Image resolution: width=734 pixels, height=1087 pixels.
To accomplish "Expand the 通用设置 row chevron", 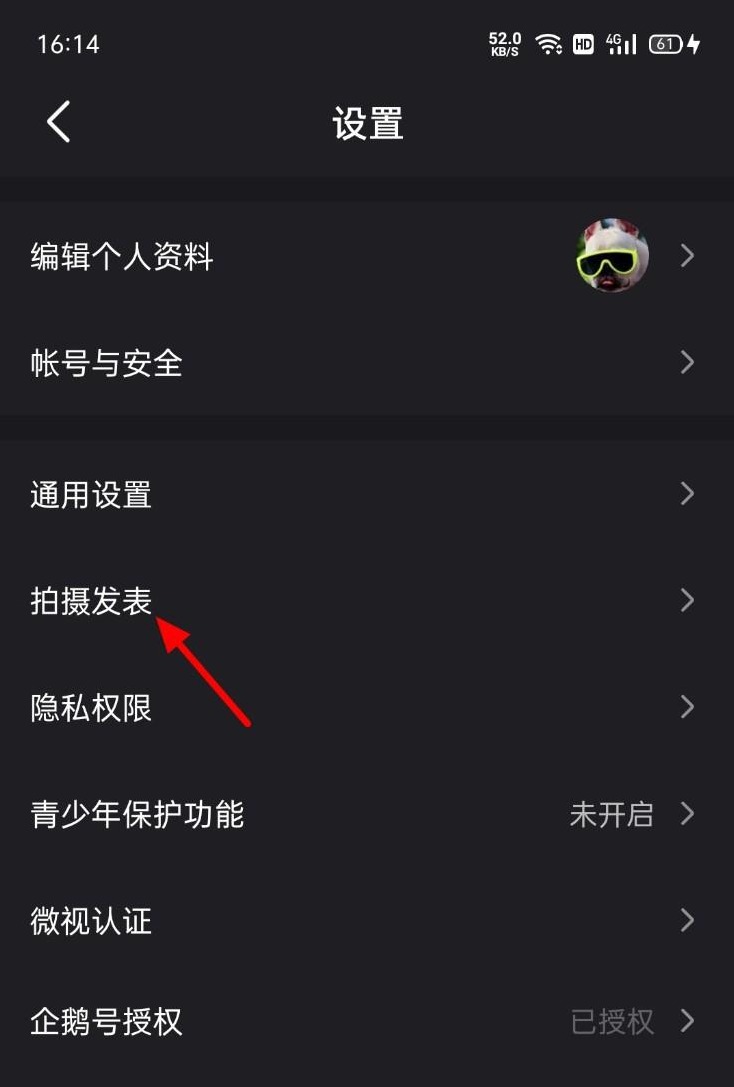I will [687, 493].
